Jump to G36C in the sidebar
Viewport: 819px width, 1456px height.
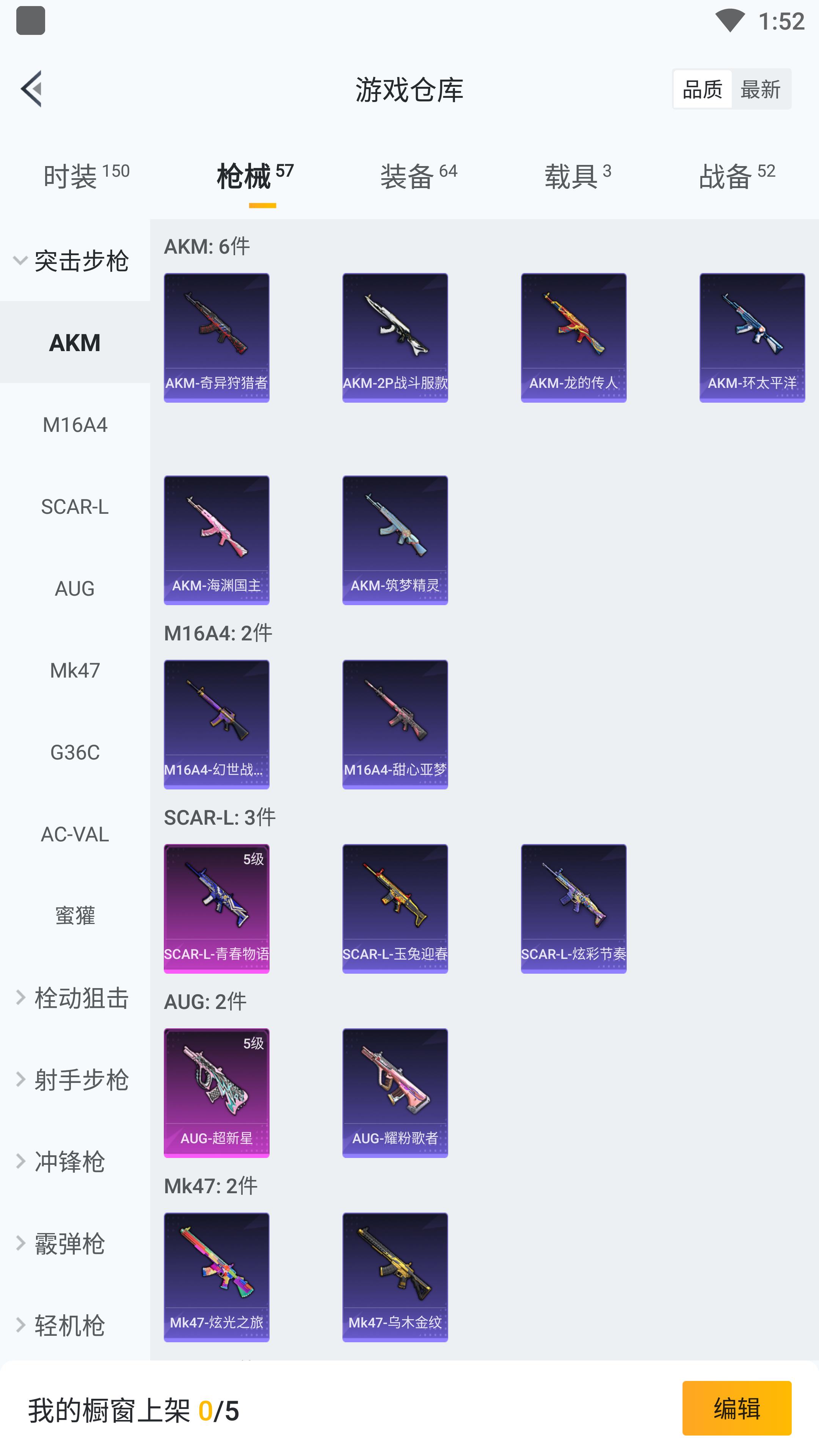[x=75, y=752]
